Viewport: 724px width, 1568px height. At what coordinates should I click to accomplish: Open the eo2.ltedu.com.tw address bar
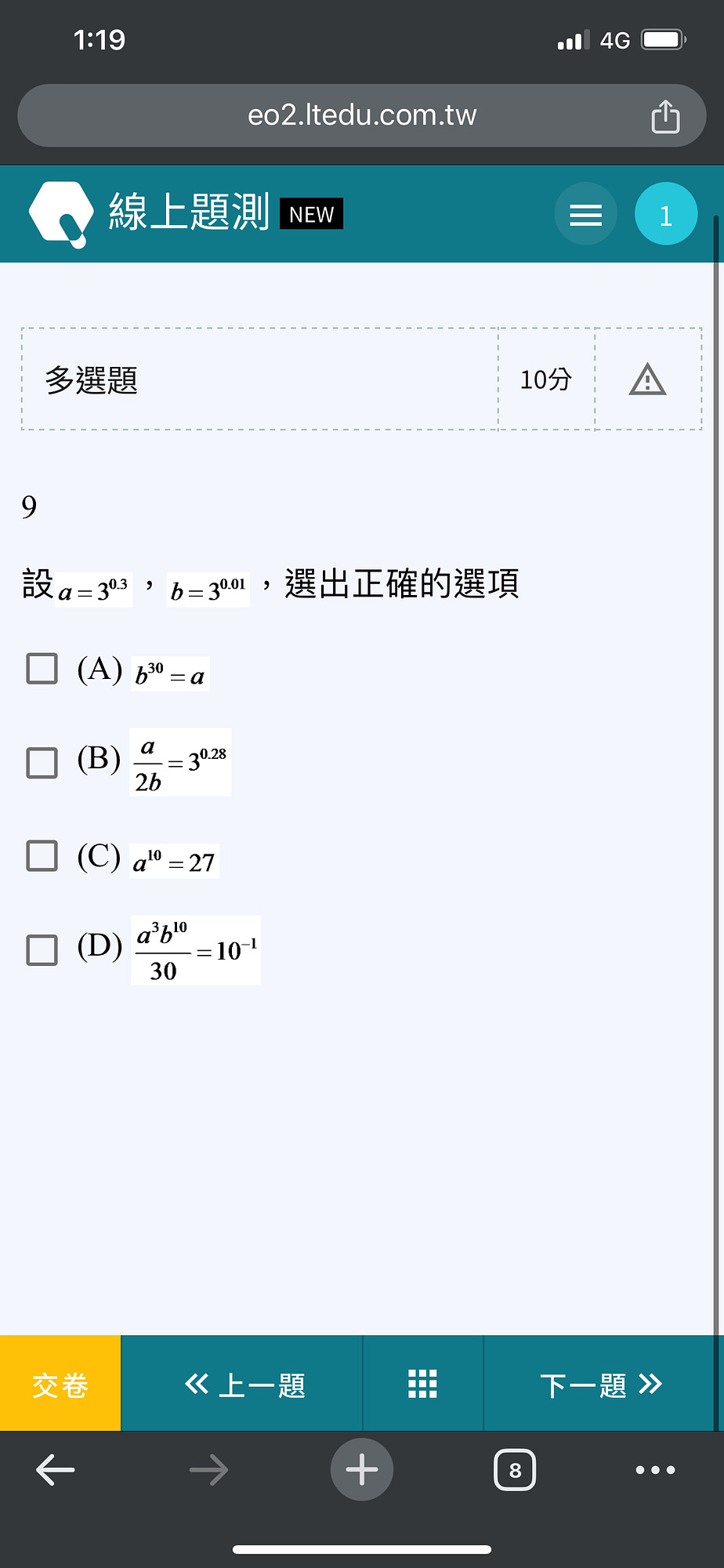pyautogui.click(x=362, y=115)
